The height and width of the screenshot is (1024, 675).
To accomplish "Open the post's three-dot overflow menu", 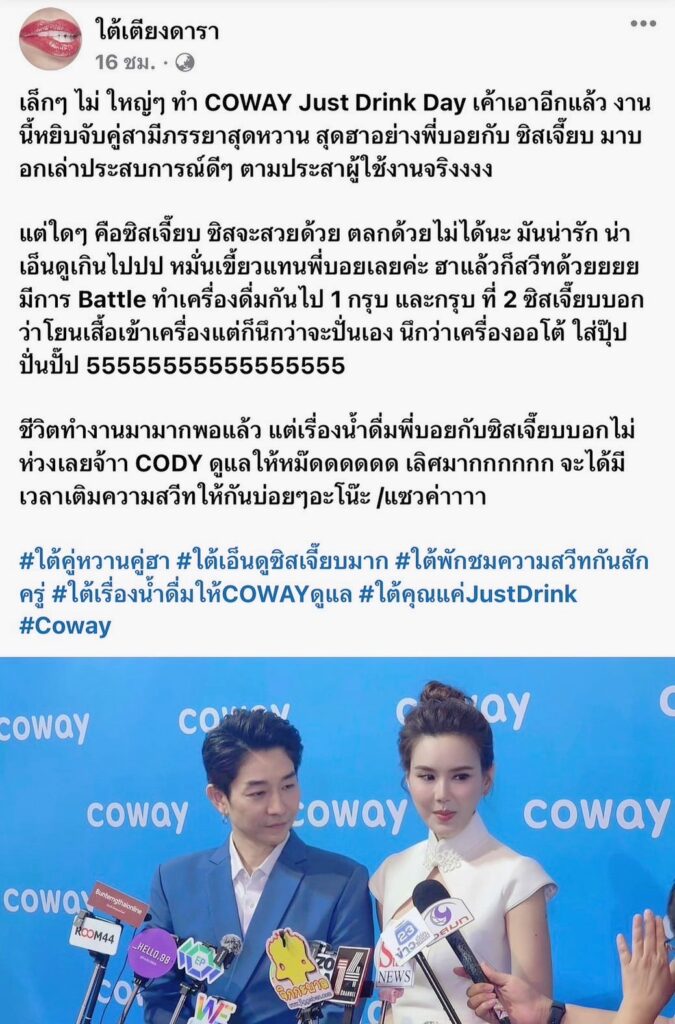I will tap(643, 24).
